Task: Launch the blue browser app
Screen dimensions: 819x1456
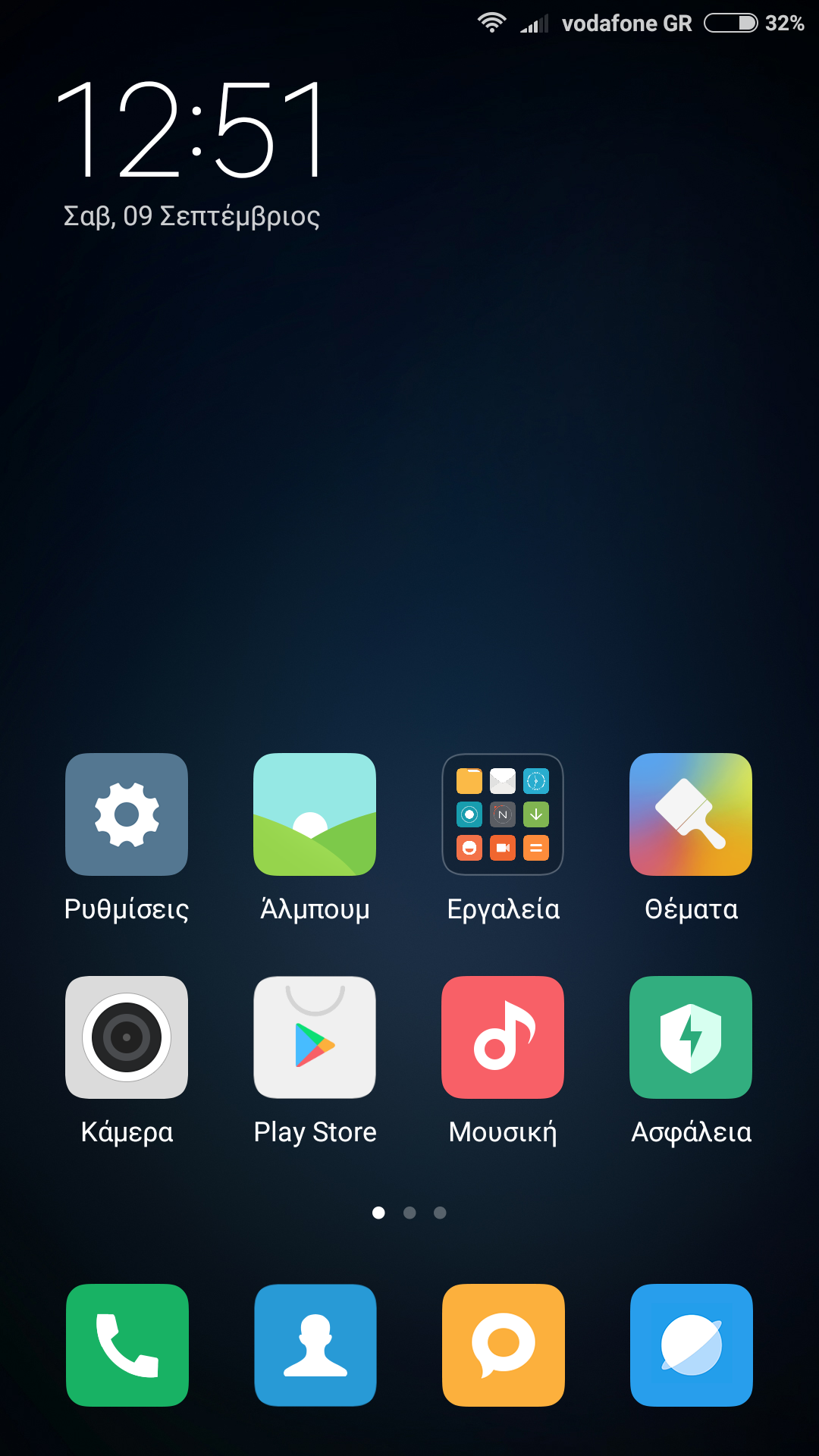Action: coord(692,1345)
